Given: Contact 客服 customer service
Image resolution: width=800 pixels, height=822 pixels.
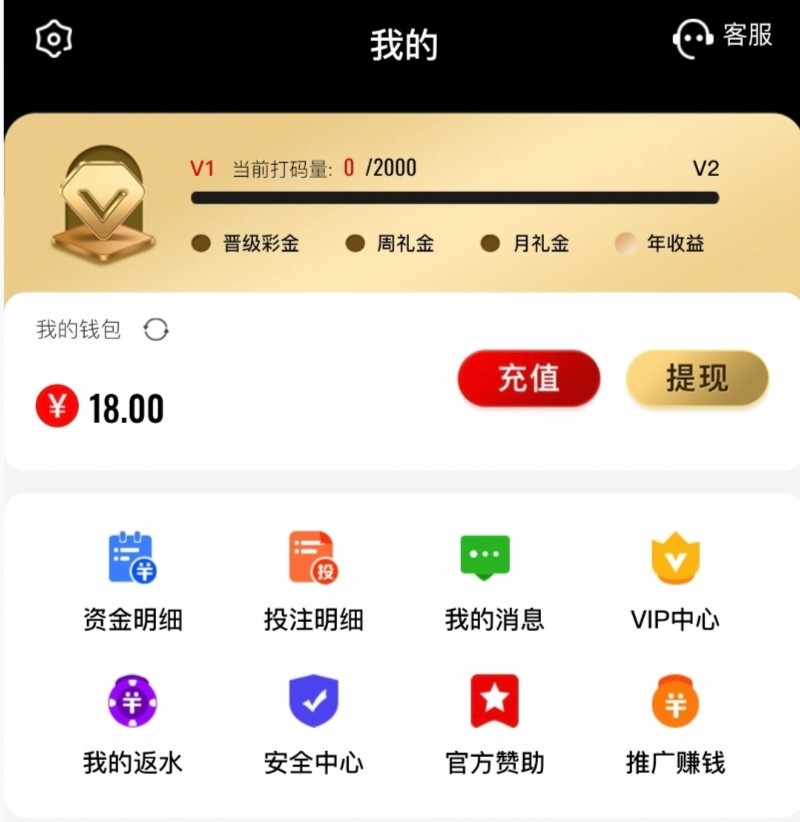Looking at the screenshot, I should click(723, 37).
